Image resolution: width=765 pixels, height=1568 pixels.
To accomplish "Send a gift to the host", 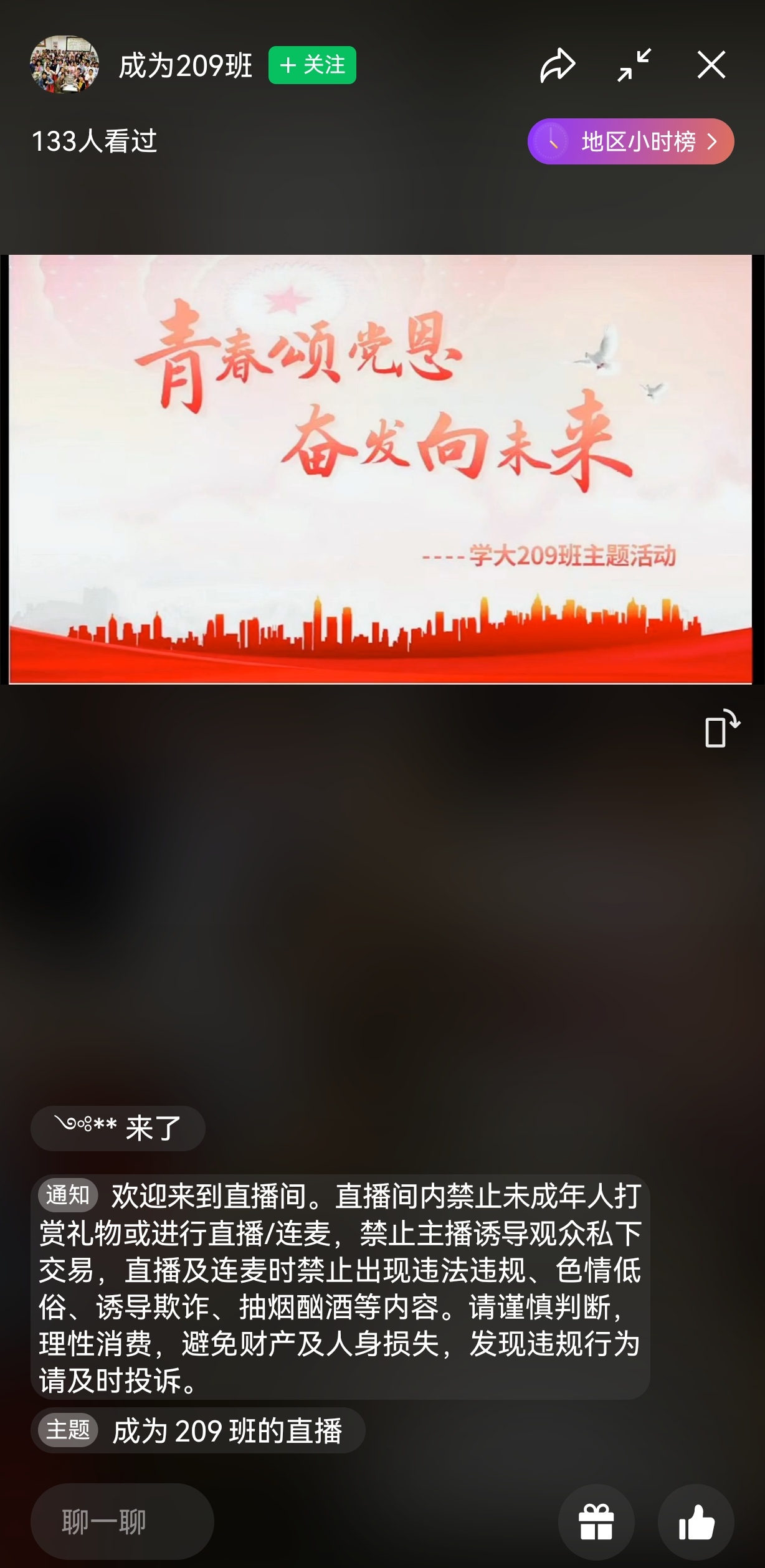I will click(x=596, y=1522).
